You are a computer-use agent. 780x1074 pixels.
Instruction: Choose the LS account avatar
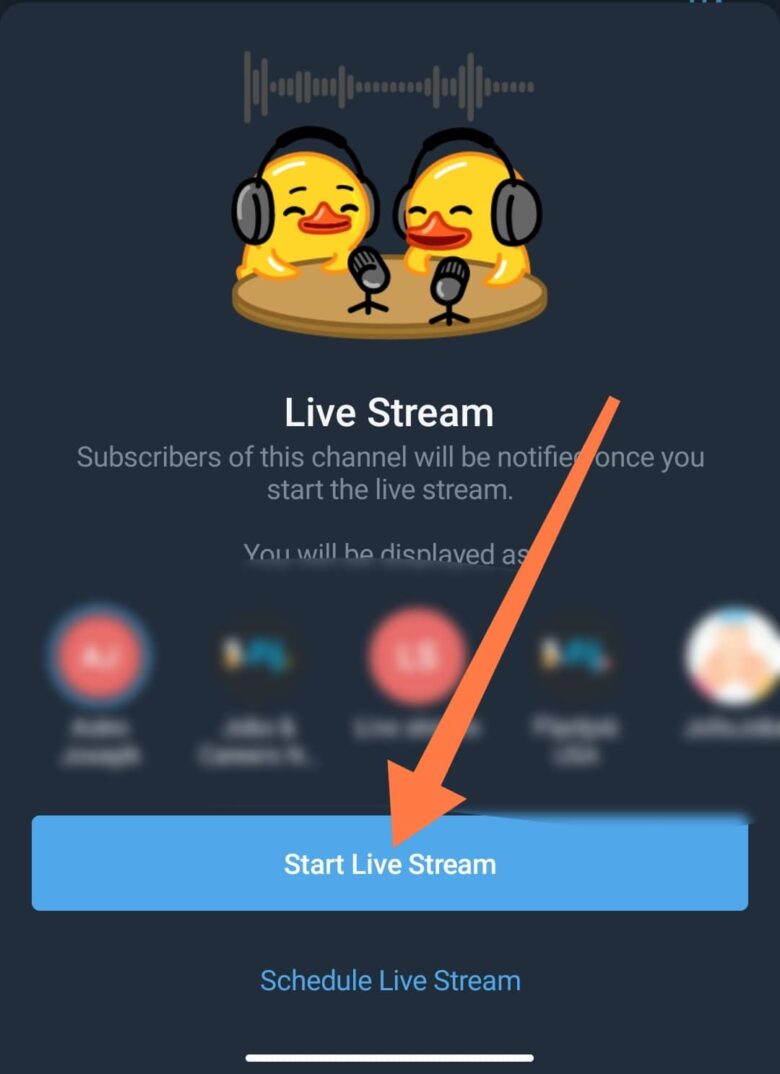point(416,656)
